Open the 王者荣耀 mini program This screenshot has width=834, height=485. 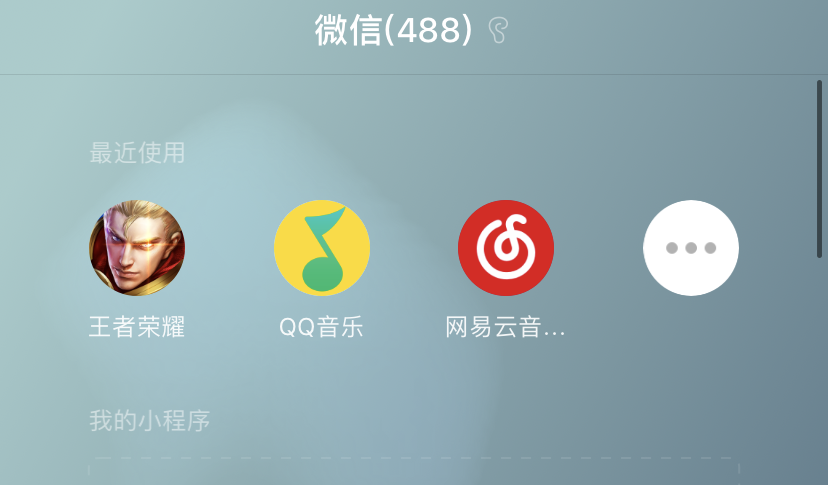(137, 248)
